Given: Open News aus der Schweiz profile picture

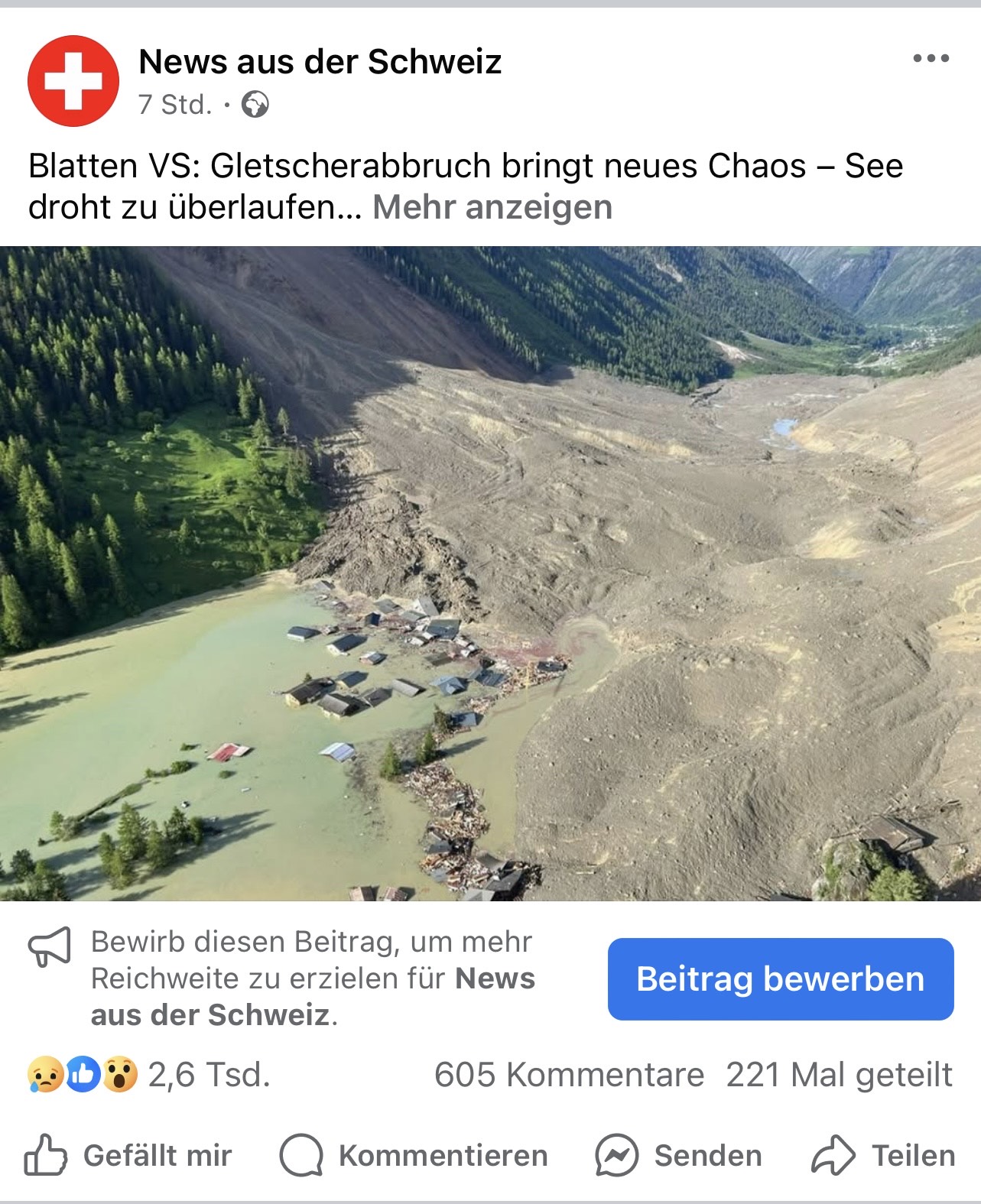Looking at the screenshot, I should [73, 81].
